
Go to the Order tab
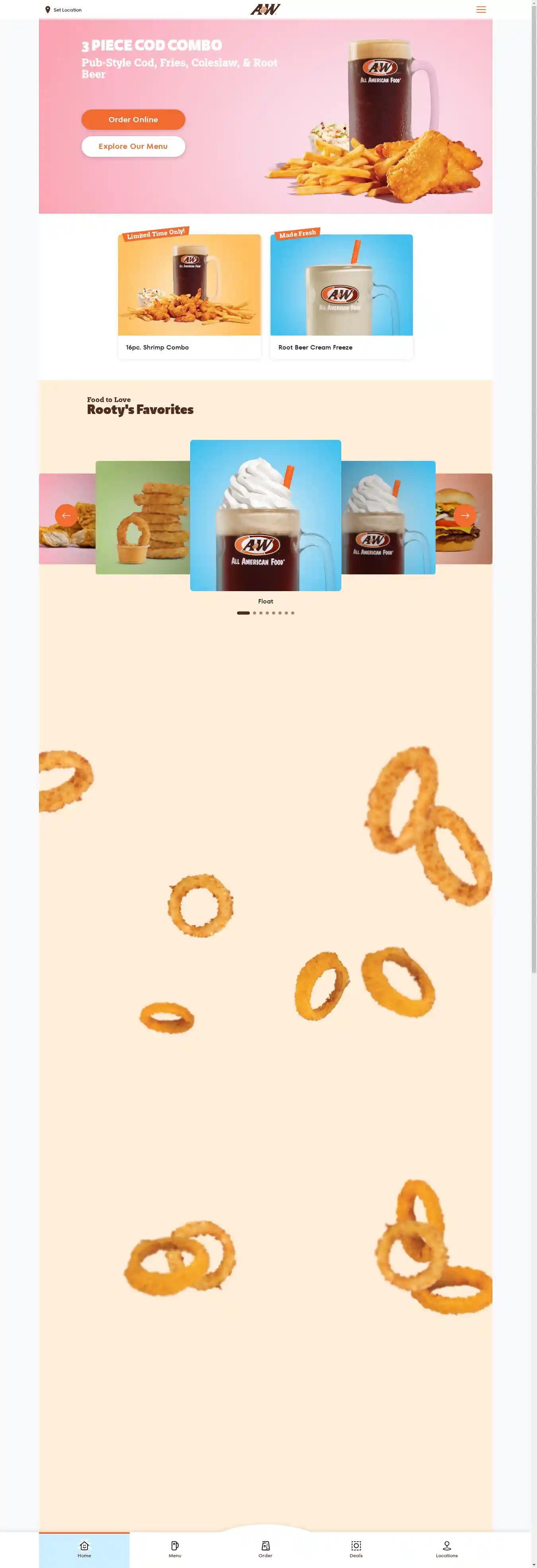point(265,1548)
